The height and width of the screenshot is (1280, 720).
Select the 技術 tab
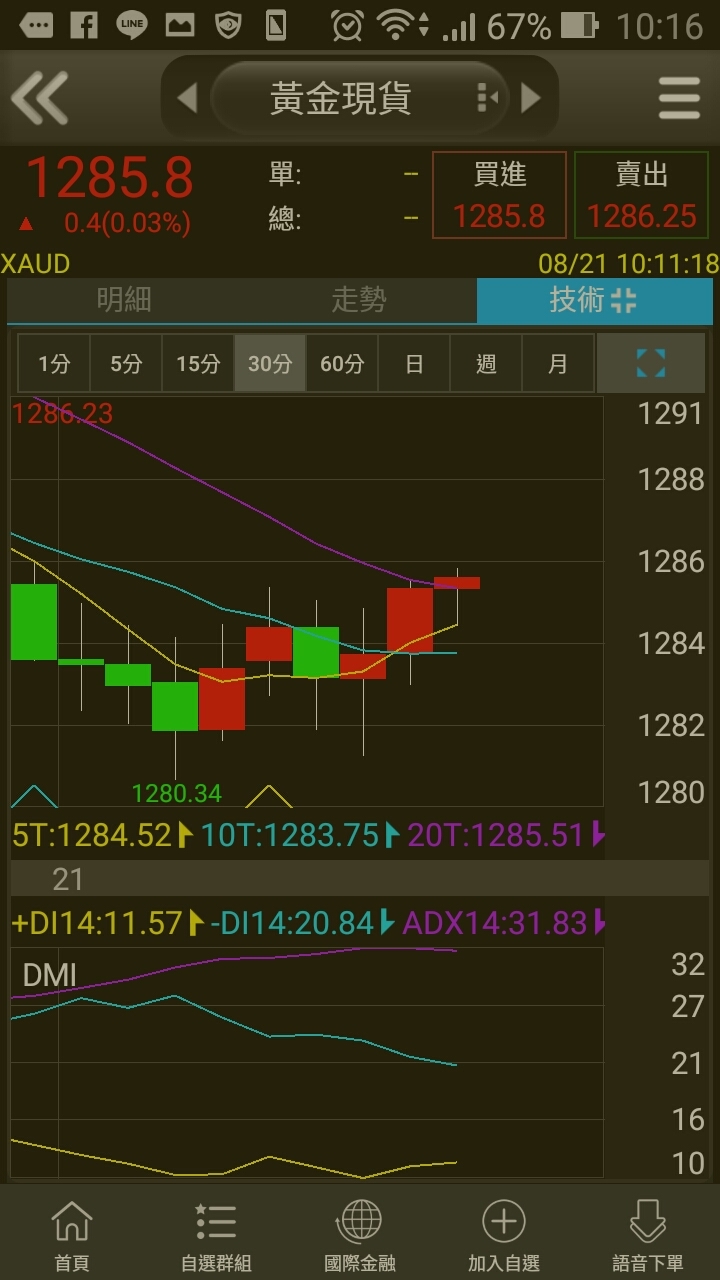pyautogui.click(x=594, y=300)
